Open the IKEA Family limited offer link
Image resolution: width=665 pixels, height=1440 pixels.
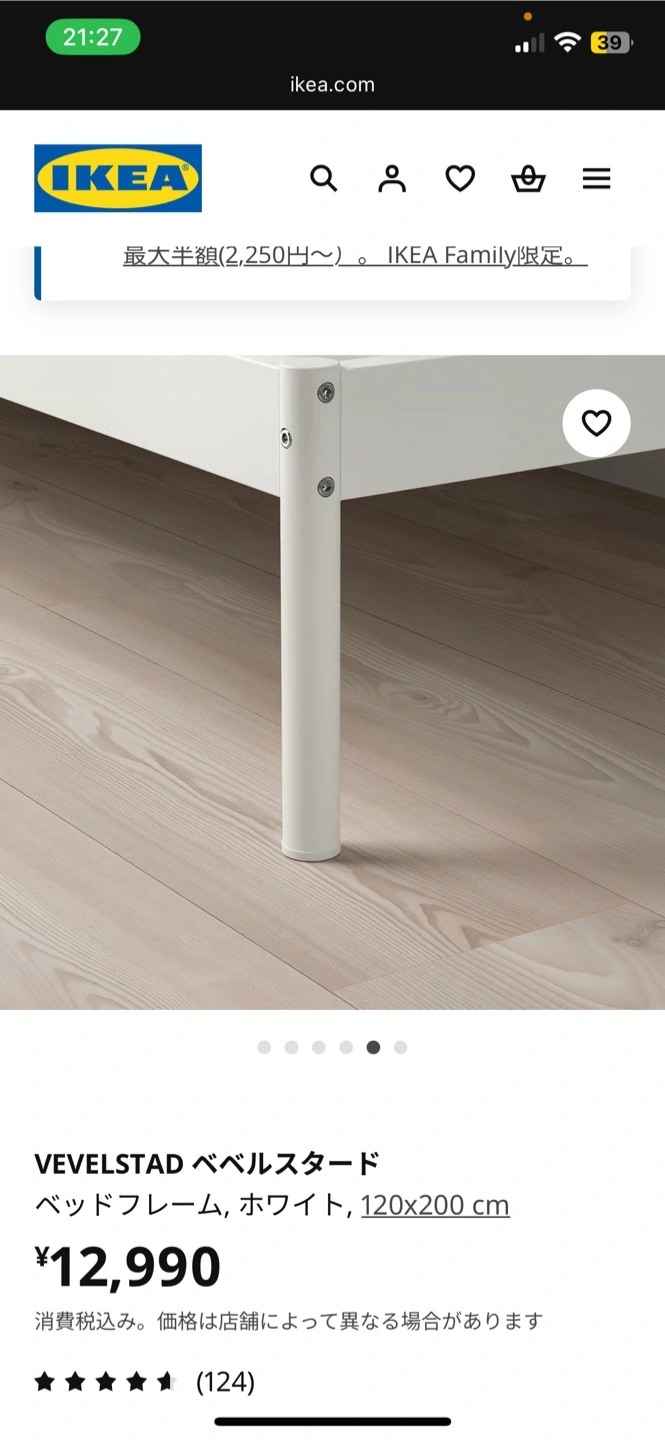tap(355, 256)
